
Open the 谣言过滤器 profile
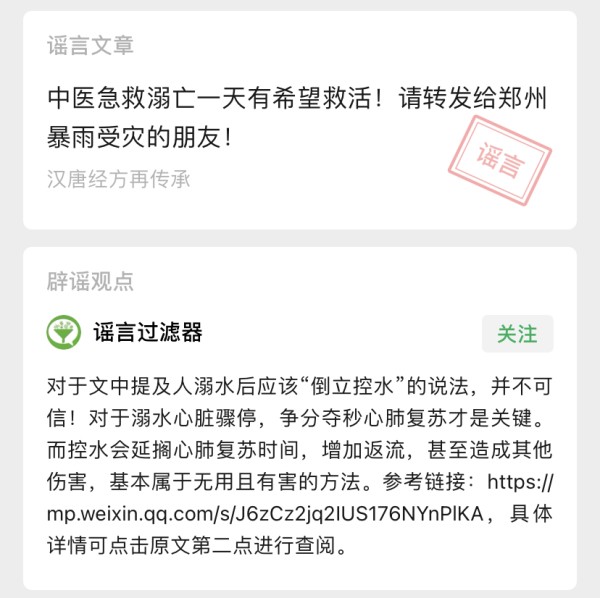[147, 333]
